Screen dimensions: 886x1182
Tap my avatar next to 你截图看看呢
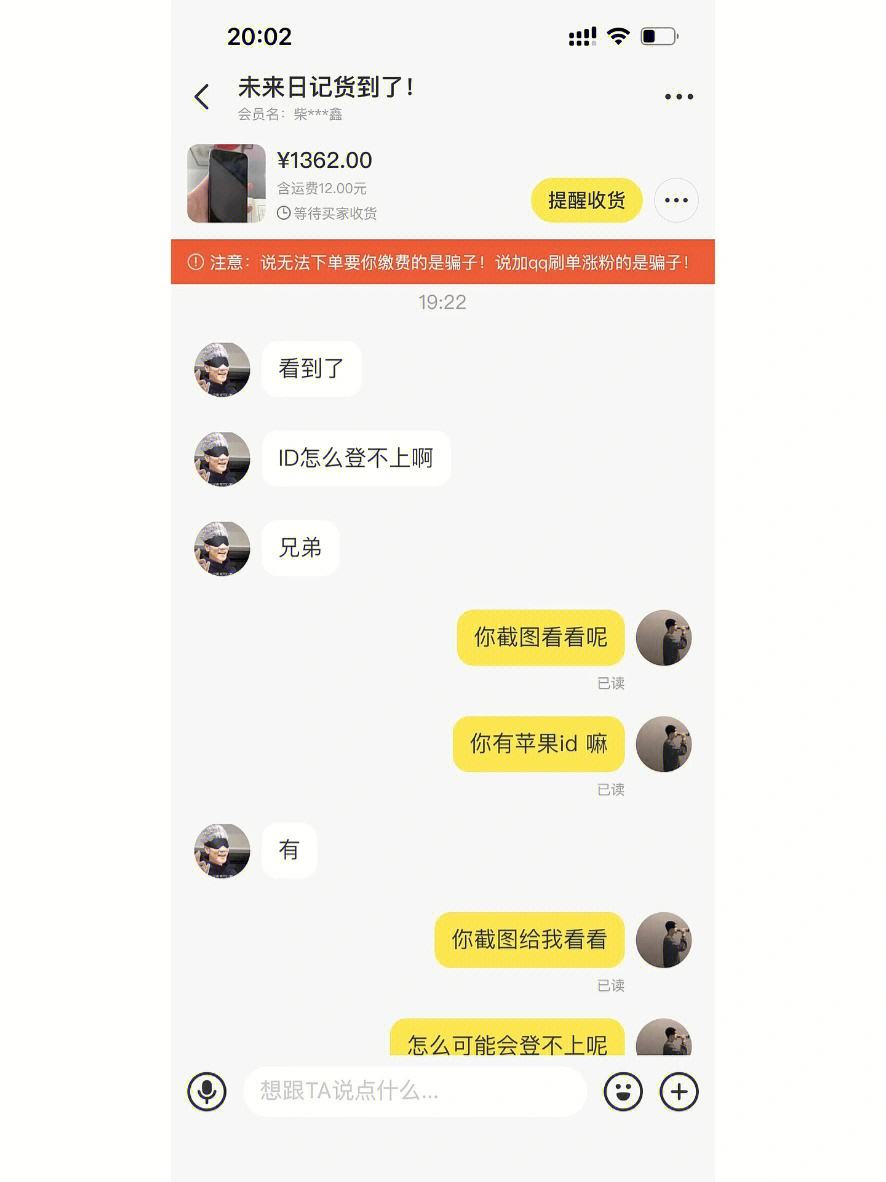(664, 638)
